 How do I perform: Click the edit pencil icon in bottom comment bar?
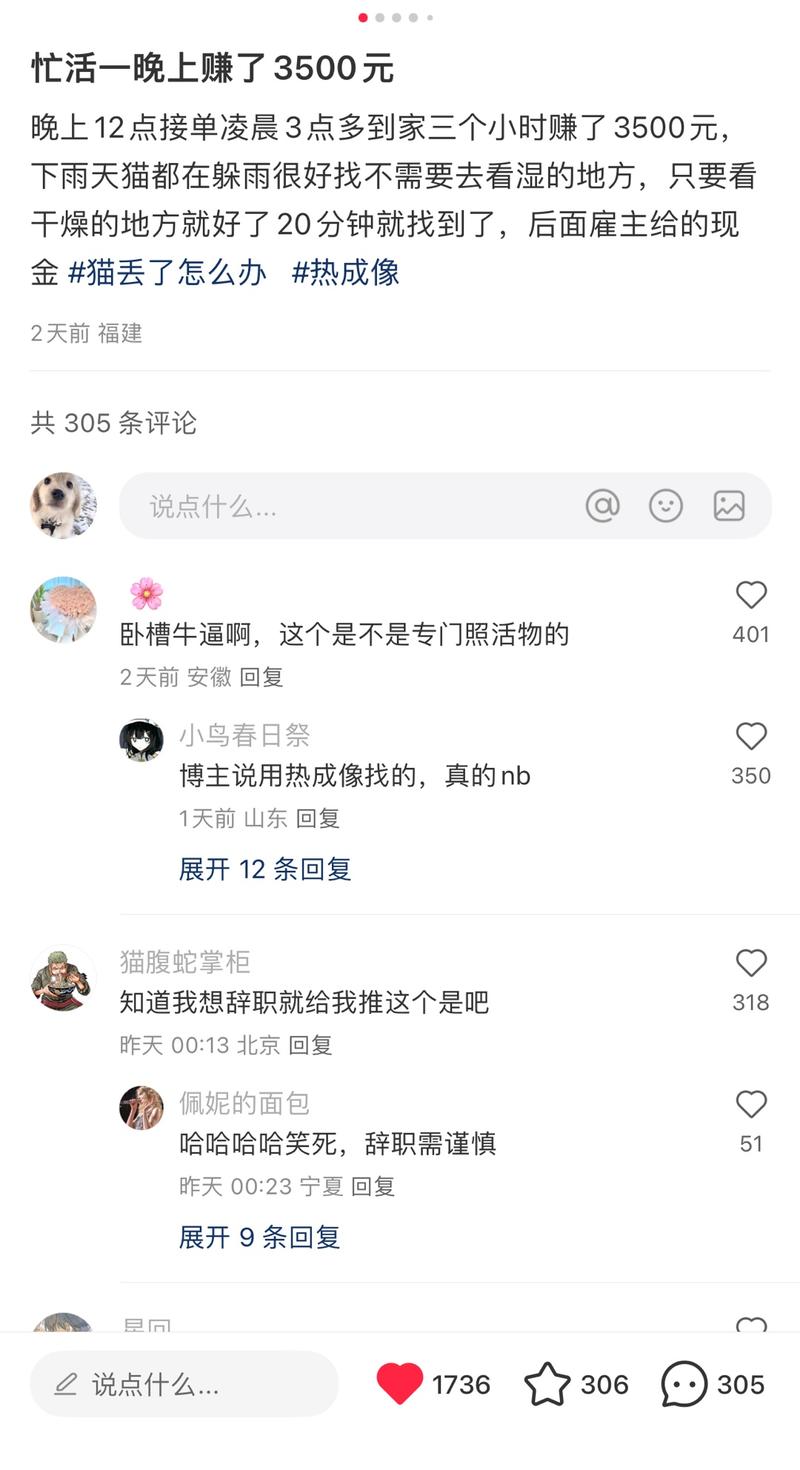pyautogui.click(x=66, y=1384)
